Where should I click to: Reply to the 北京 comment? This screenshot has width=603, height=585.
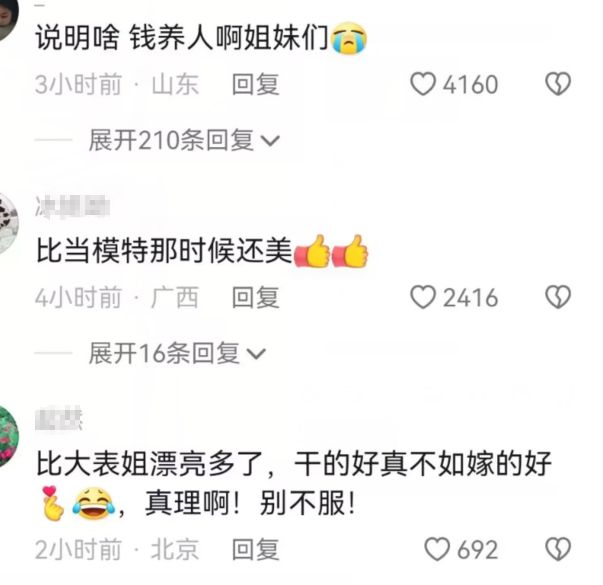pyautogui.click(x=255, y=549)
